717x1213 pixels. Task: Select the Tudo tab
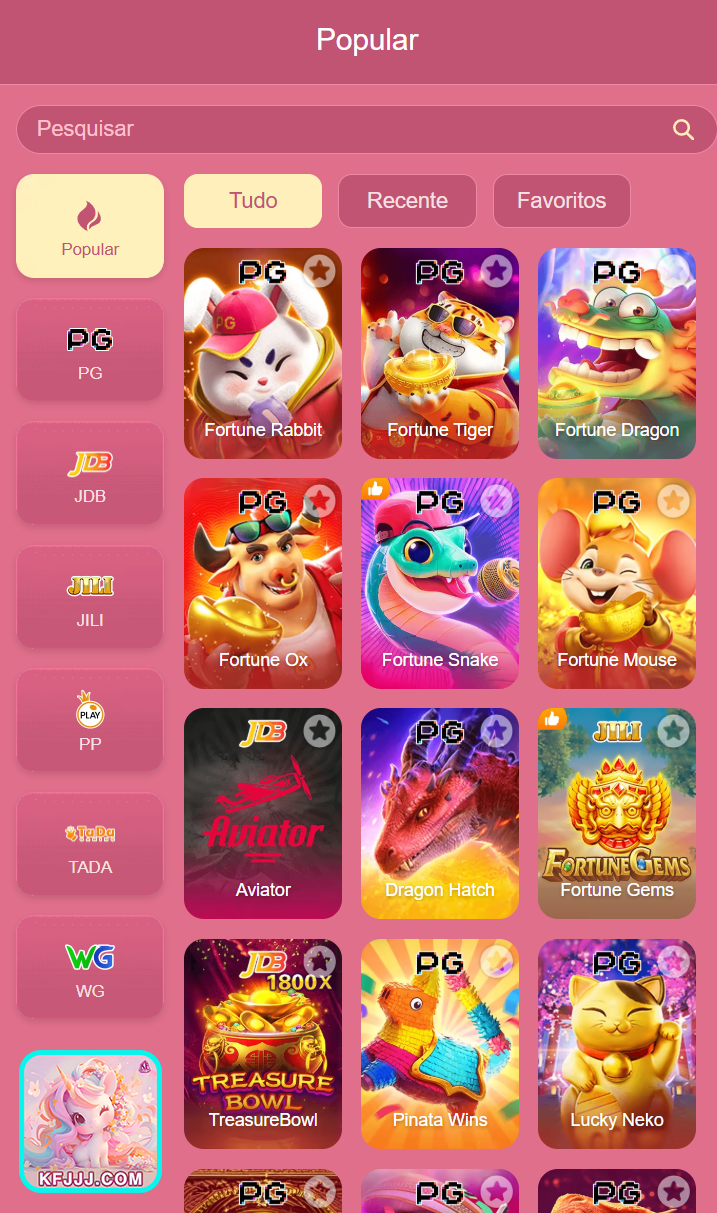click(253, 201)
